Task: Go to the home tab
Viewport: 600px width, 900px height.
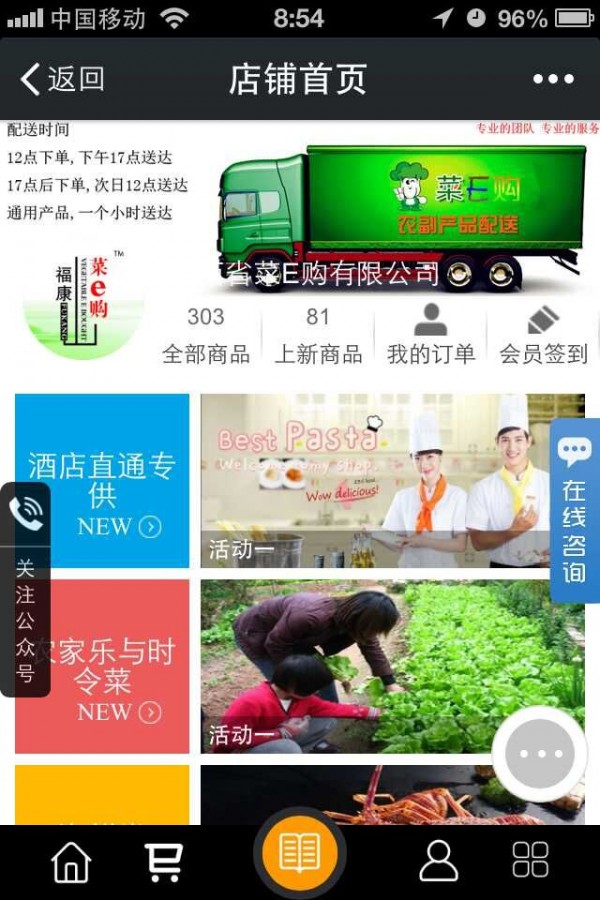Action: click(71, 861)
